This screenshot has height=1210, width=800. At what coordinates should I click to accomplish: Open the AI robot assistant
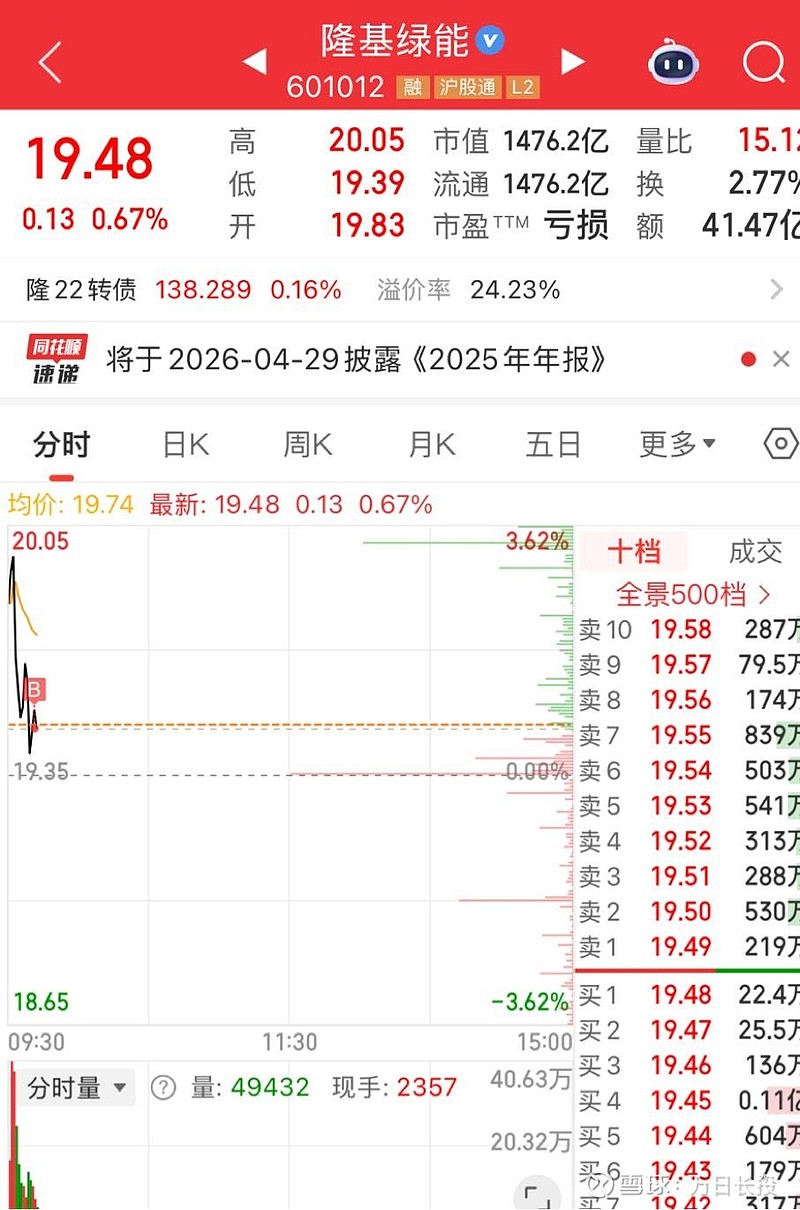point(672,62)
